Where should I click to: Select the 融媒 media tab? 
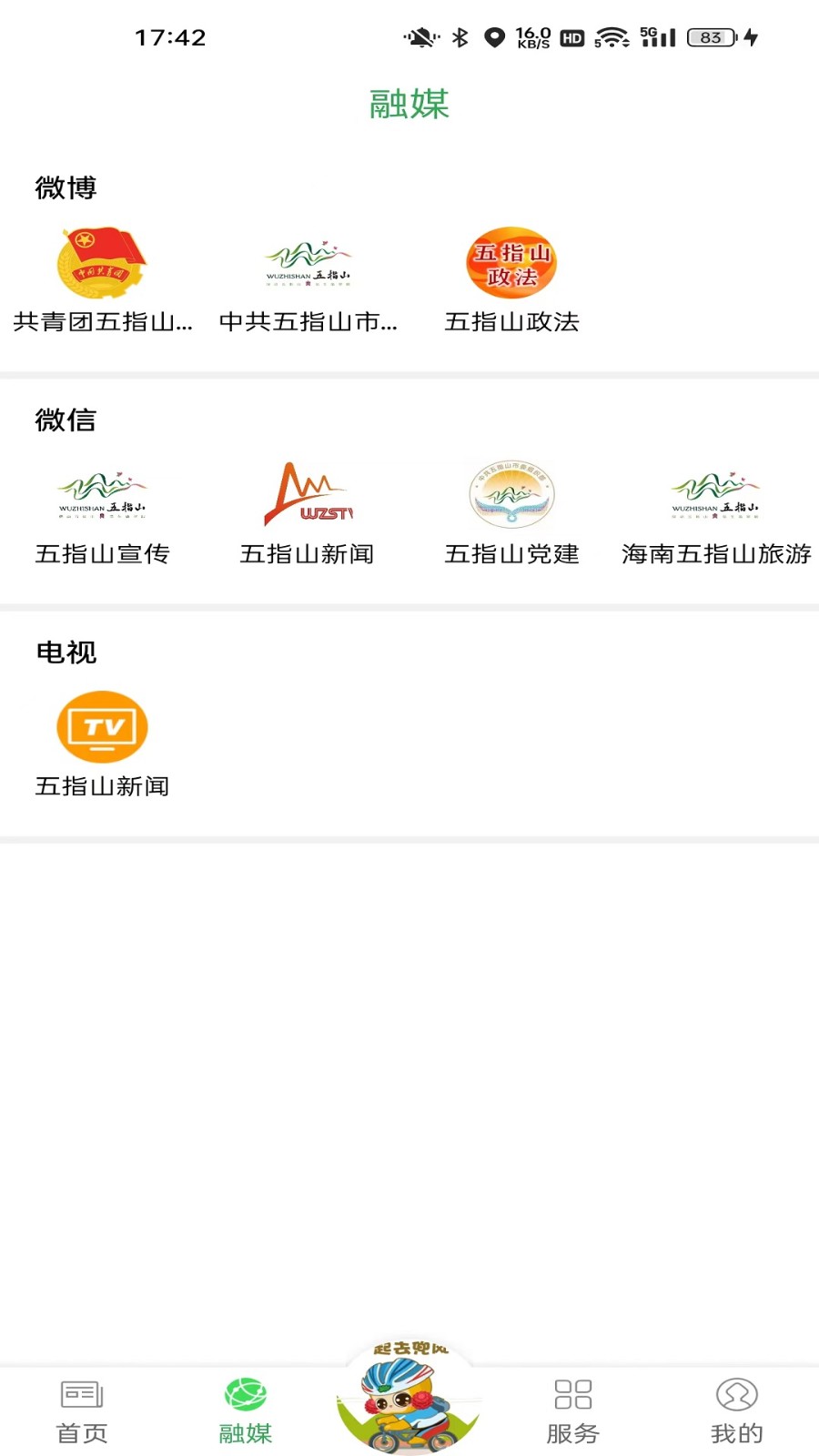tap(244, 1406)
